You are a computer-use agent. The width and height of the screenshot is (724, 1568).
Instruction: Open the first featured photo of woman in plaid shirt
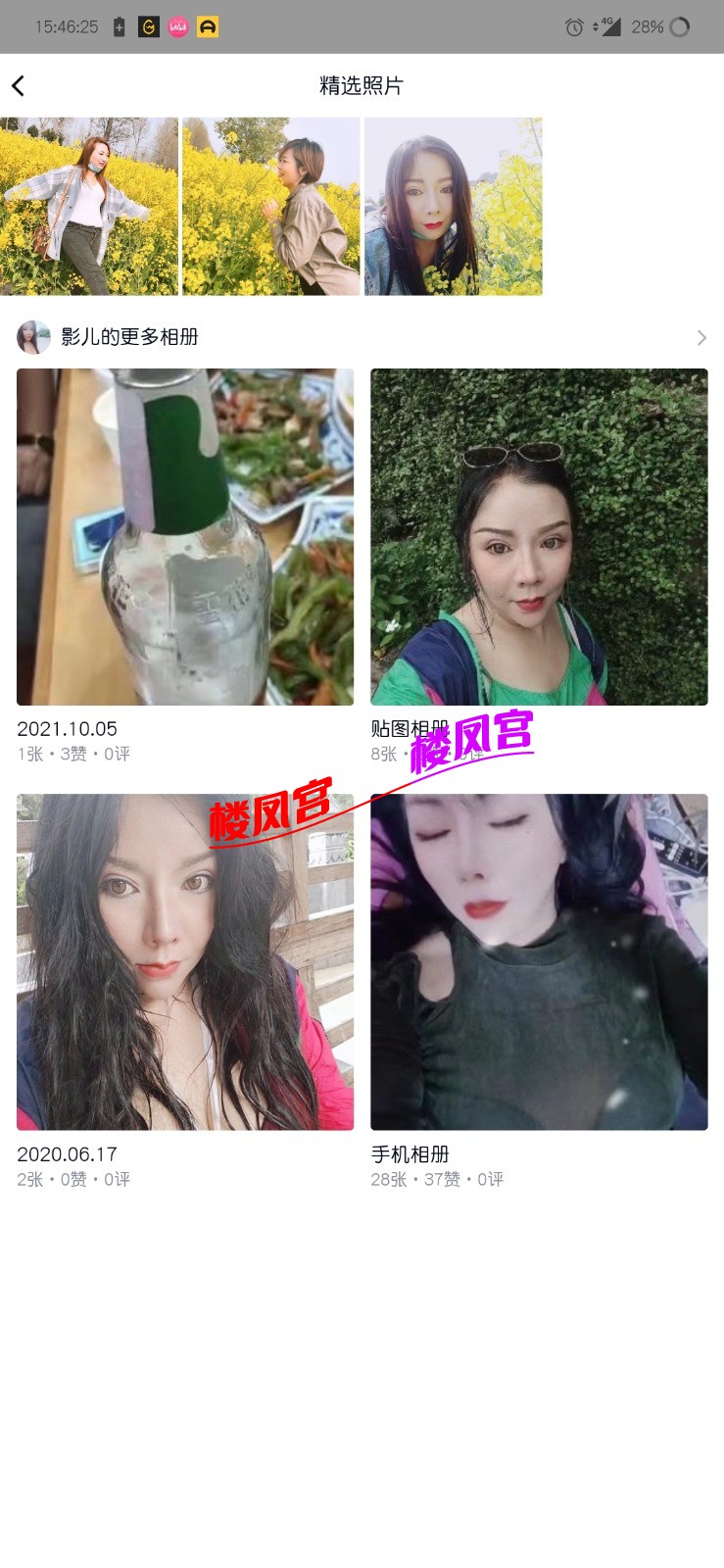(89, 207)
